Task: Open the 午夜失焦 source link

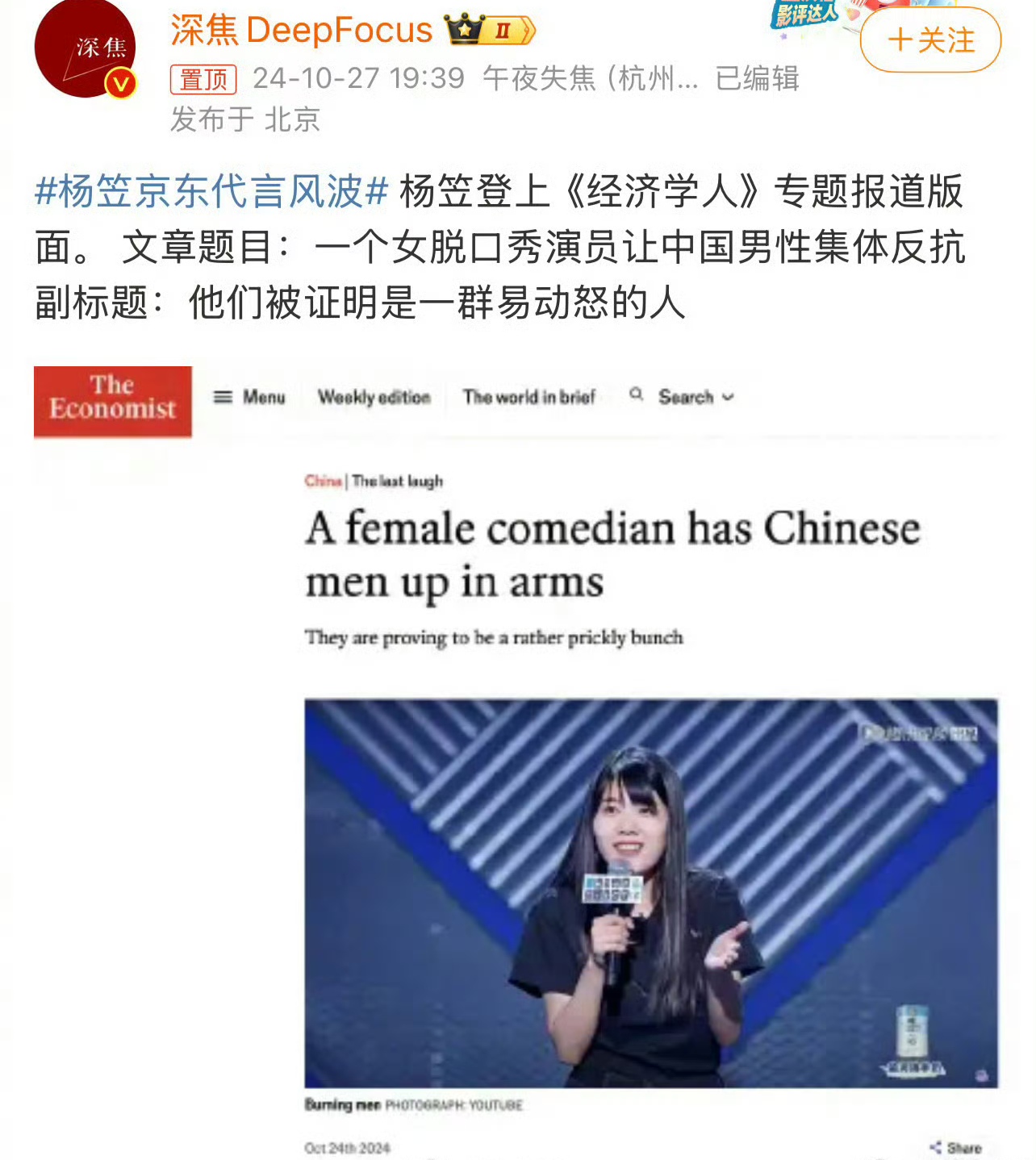Action: pyautogui.click(x=590, y=78)
